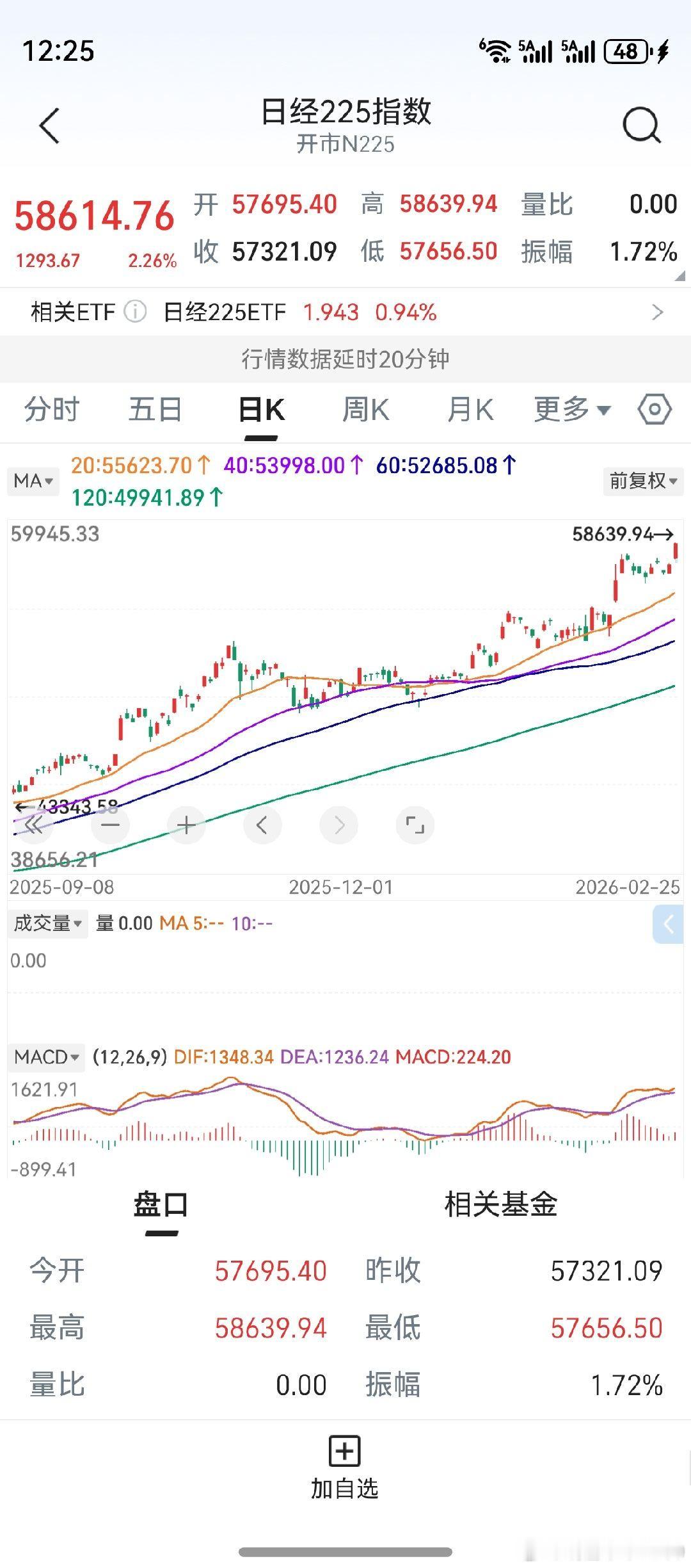The width and height of the screenshot is (691, 1568).
Task: Move chart left with the single arrow
Action: point(262,825)
